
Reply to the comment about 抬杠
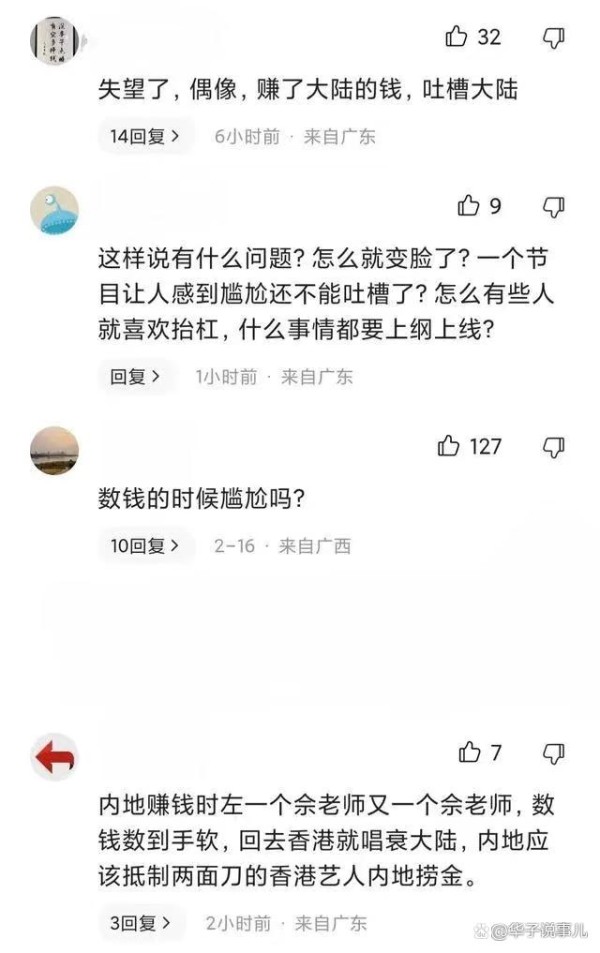[x=135, y=377]
